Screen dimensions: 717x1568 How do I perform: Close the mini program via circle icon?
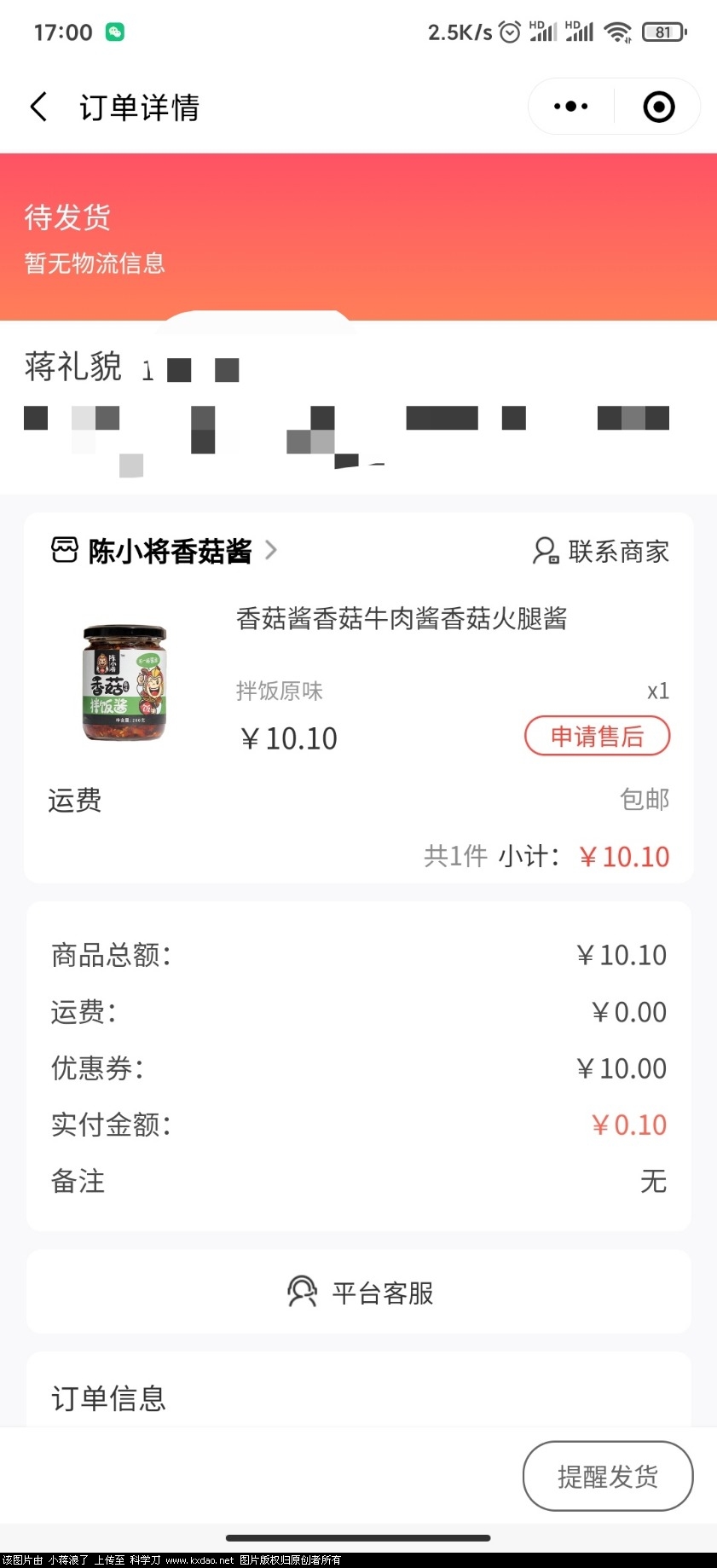coord(658,107)
